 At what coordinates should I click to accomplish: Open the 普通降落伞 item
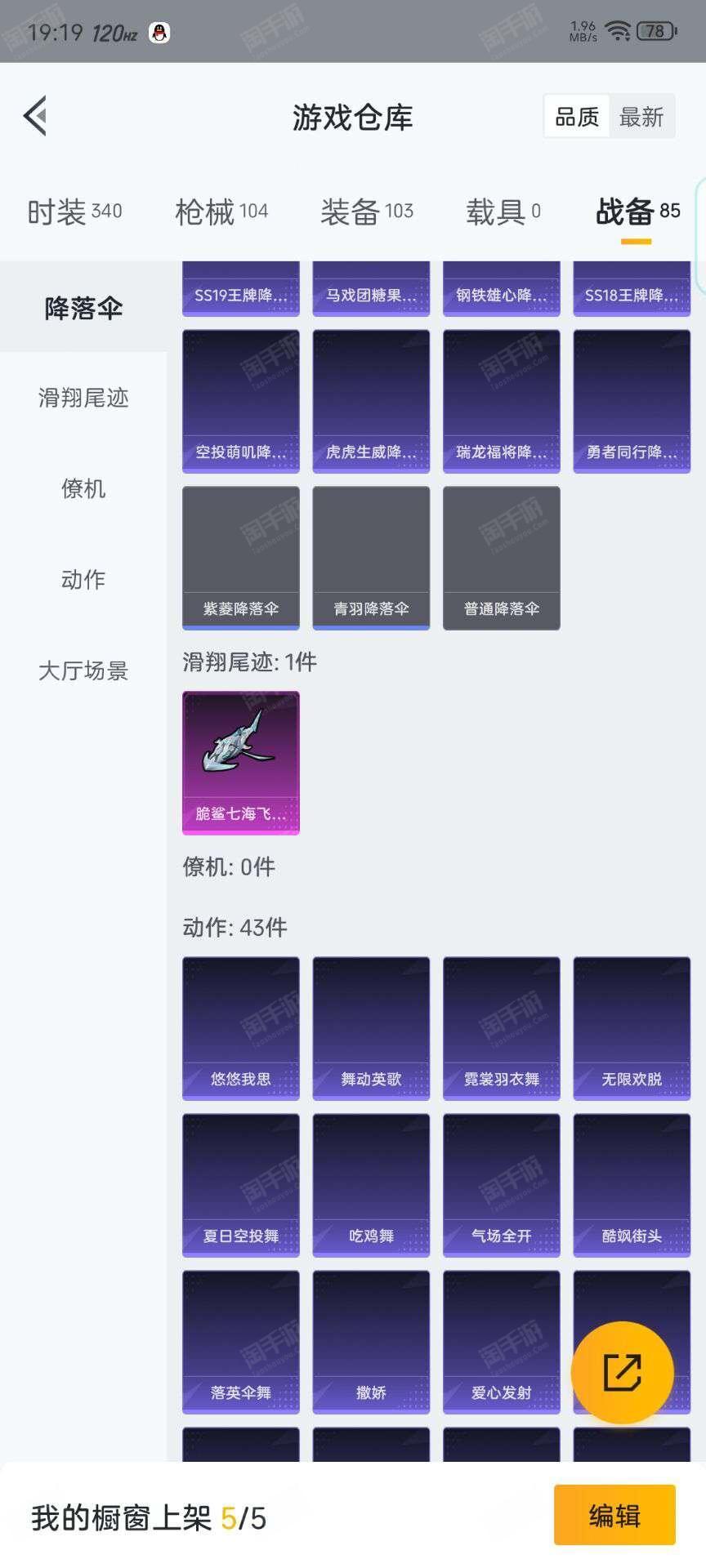click(502, 558)
